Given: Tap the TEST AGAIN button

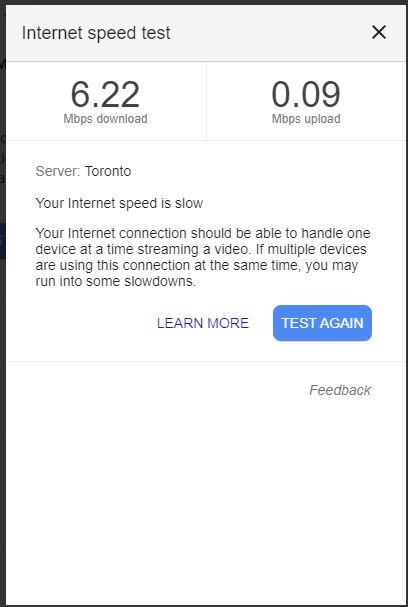Looking at the screenshot, I should tap(322, 323).
